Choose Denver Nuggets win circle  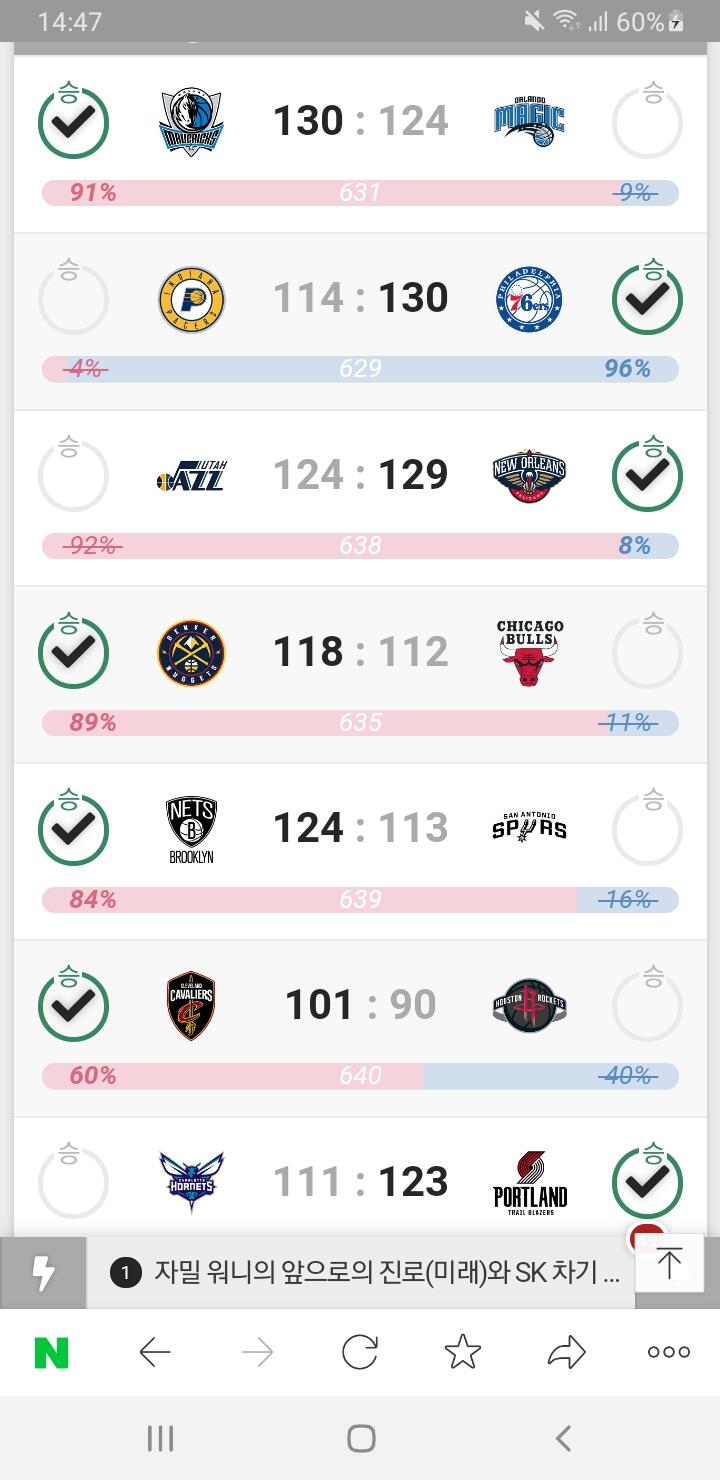tap(73, 652)
